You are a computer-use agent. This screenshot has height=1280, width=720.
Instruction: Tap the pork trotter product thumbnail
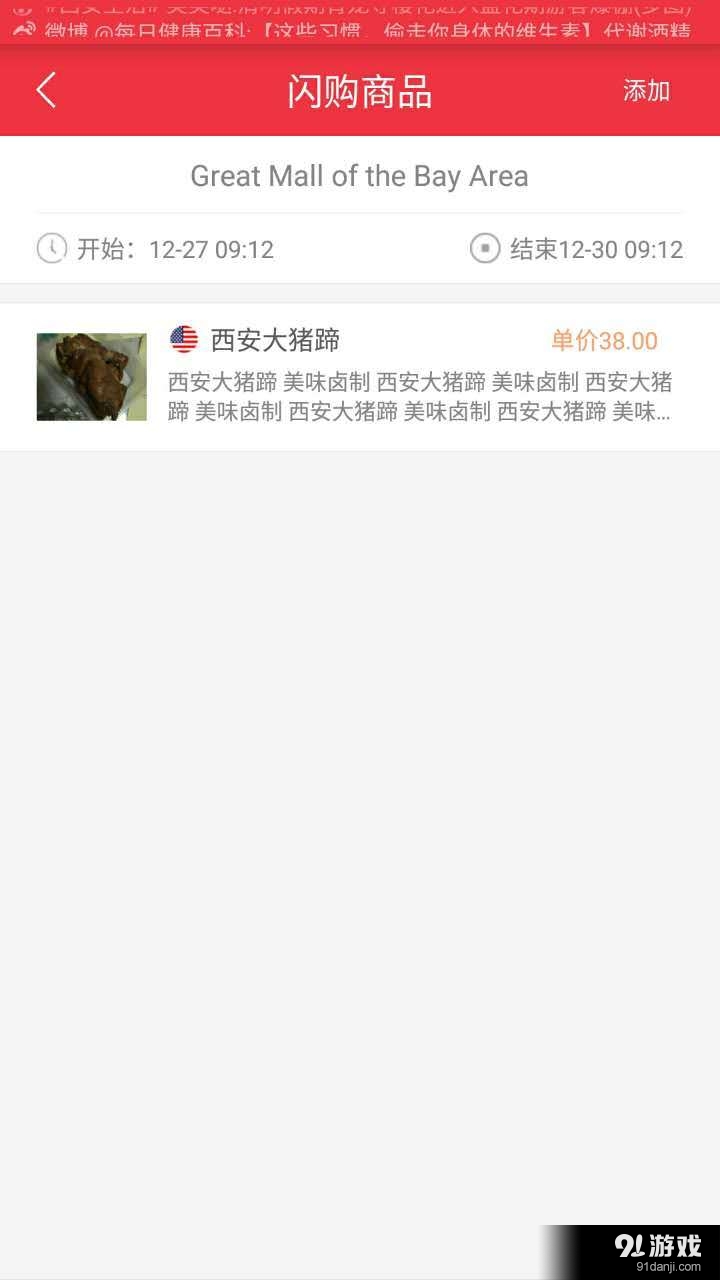(91, 375)
